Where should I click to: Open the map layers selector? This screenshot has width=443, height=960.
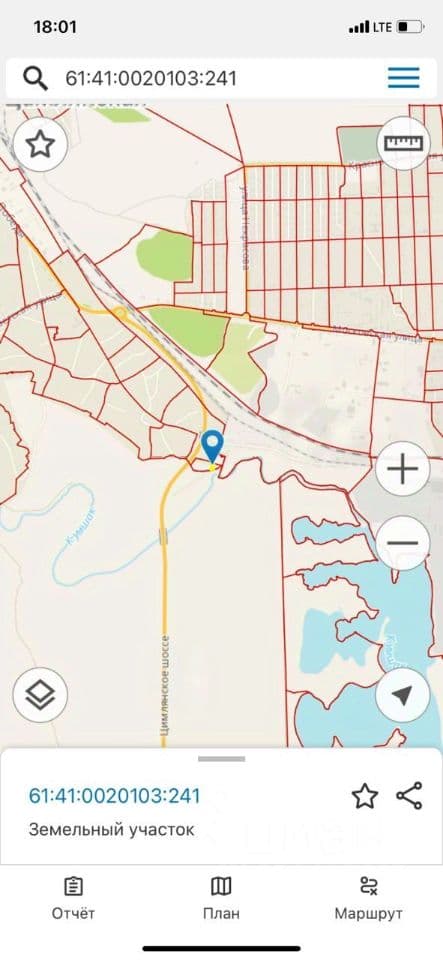40,695
